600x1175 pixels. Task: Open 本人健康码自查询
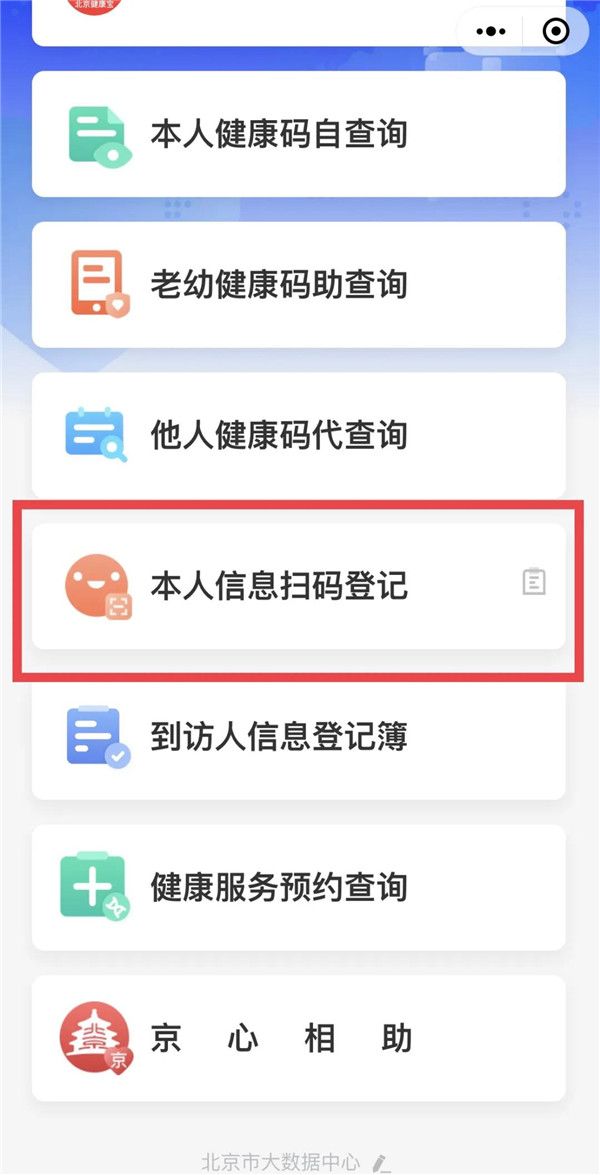point(298,134)
